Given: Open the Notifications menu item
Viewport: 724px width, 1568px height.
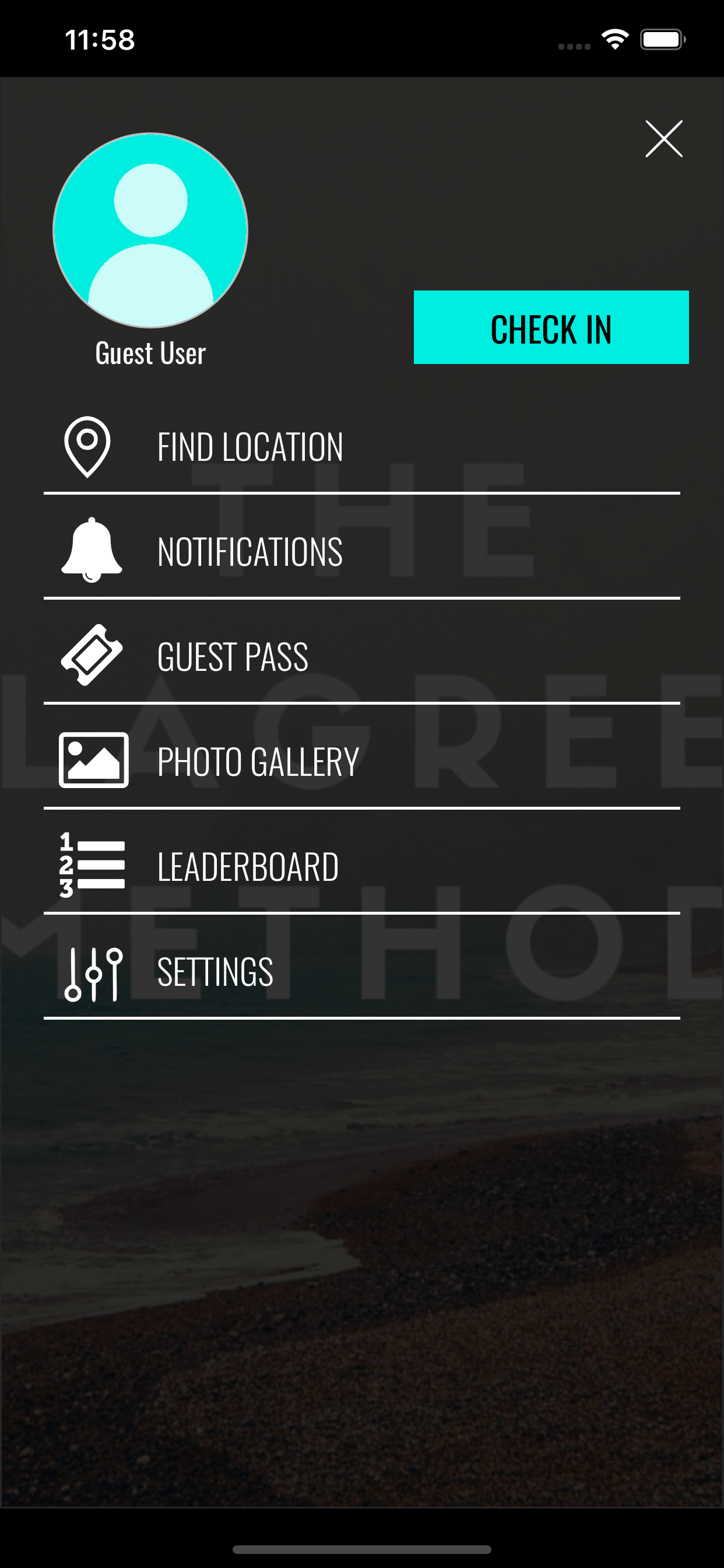Looking at the screenshot, I should click(x=361, y=551).
